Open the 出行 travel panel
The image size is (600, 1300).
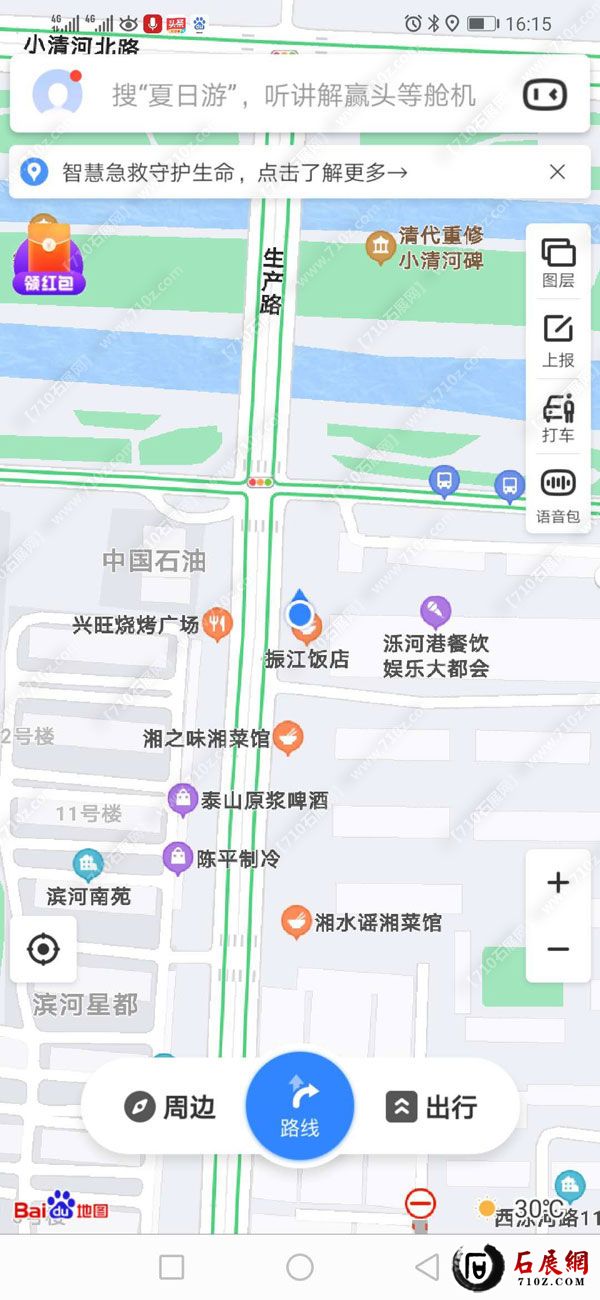pos(432,1107)
